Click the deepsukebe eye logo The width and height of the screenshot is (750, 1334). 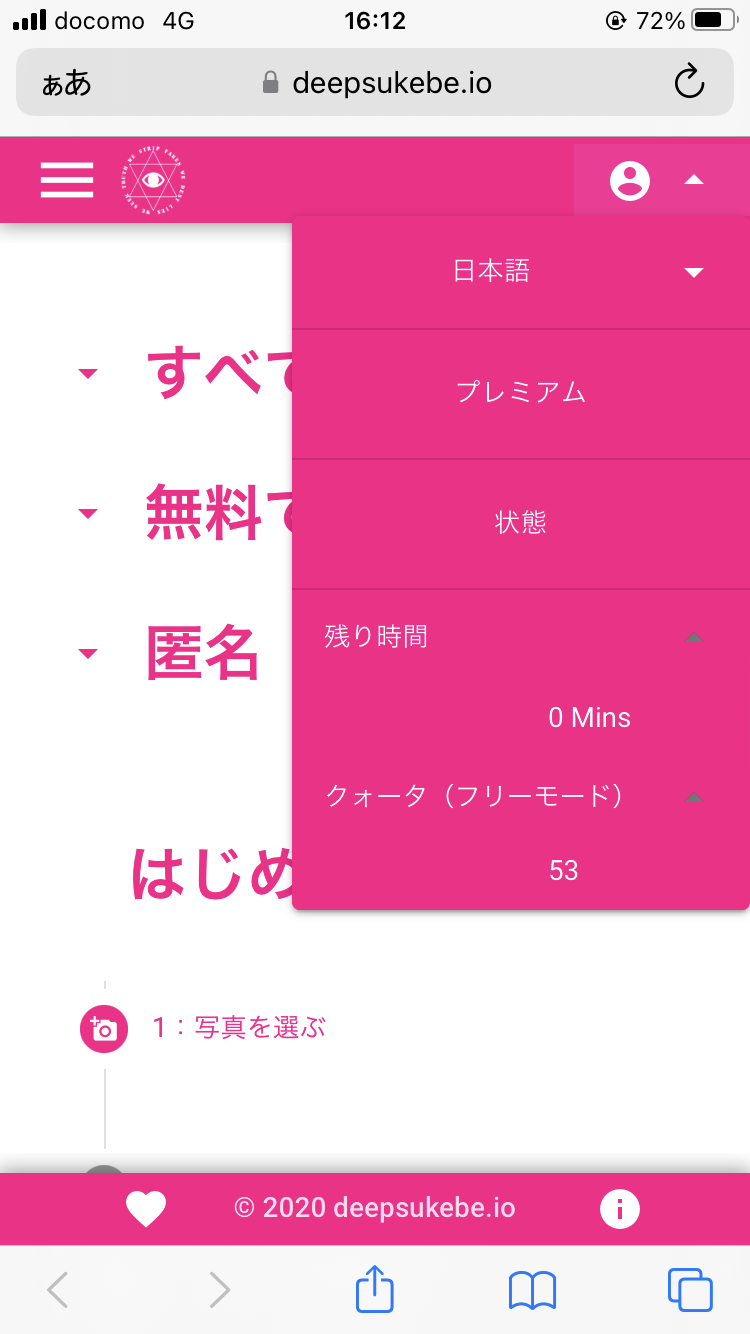(x=152, y=180)
